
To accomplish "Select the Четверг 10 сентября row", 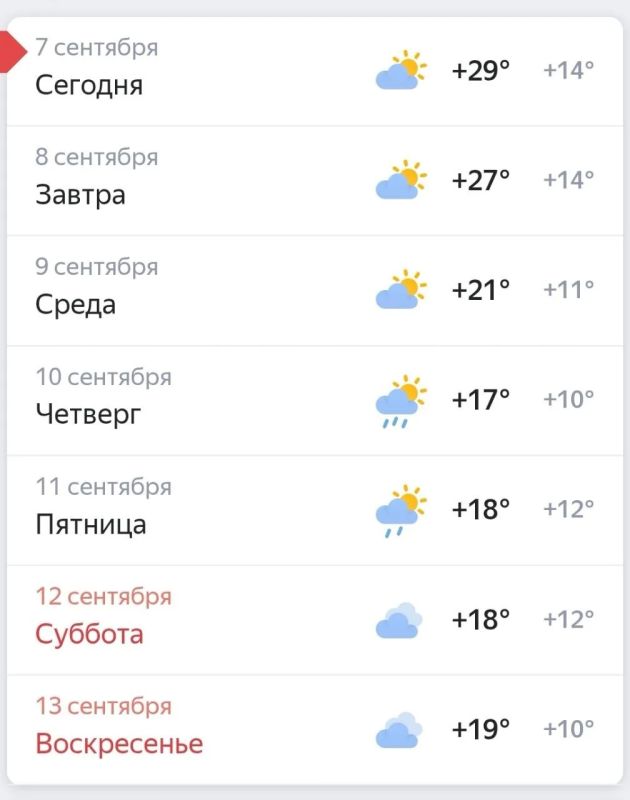I will (315, 401).
